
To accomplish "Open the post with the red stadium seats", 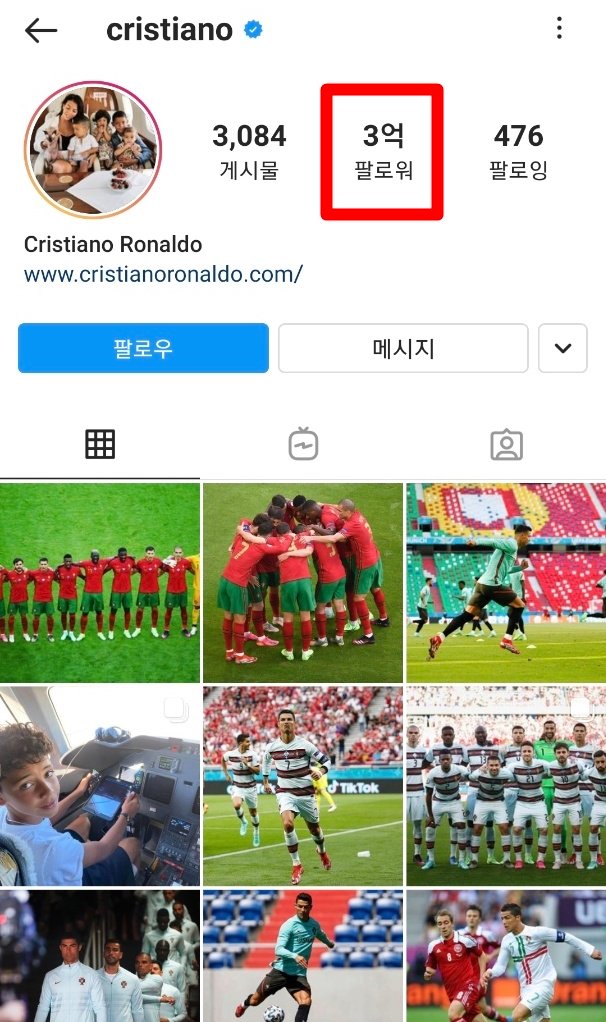I will pyautogui.click(x=506, y=583).
